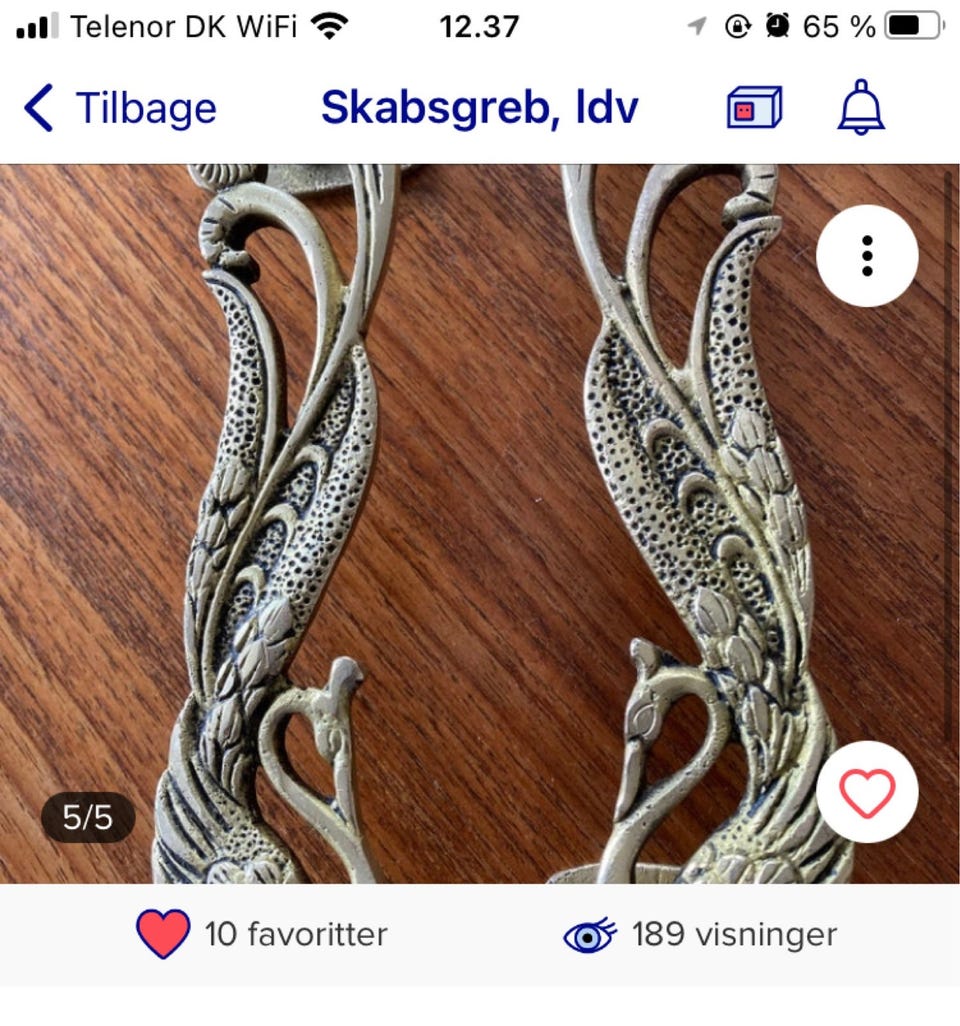
Task: Select the Skabsgreb, ldv title
Action: tap(480, 106)
